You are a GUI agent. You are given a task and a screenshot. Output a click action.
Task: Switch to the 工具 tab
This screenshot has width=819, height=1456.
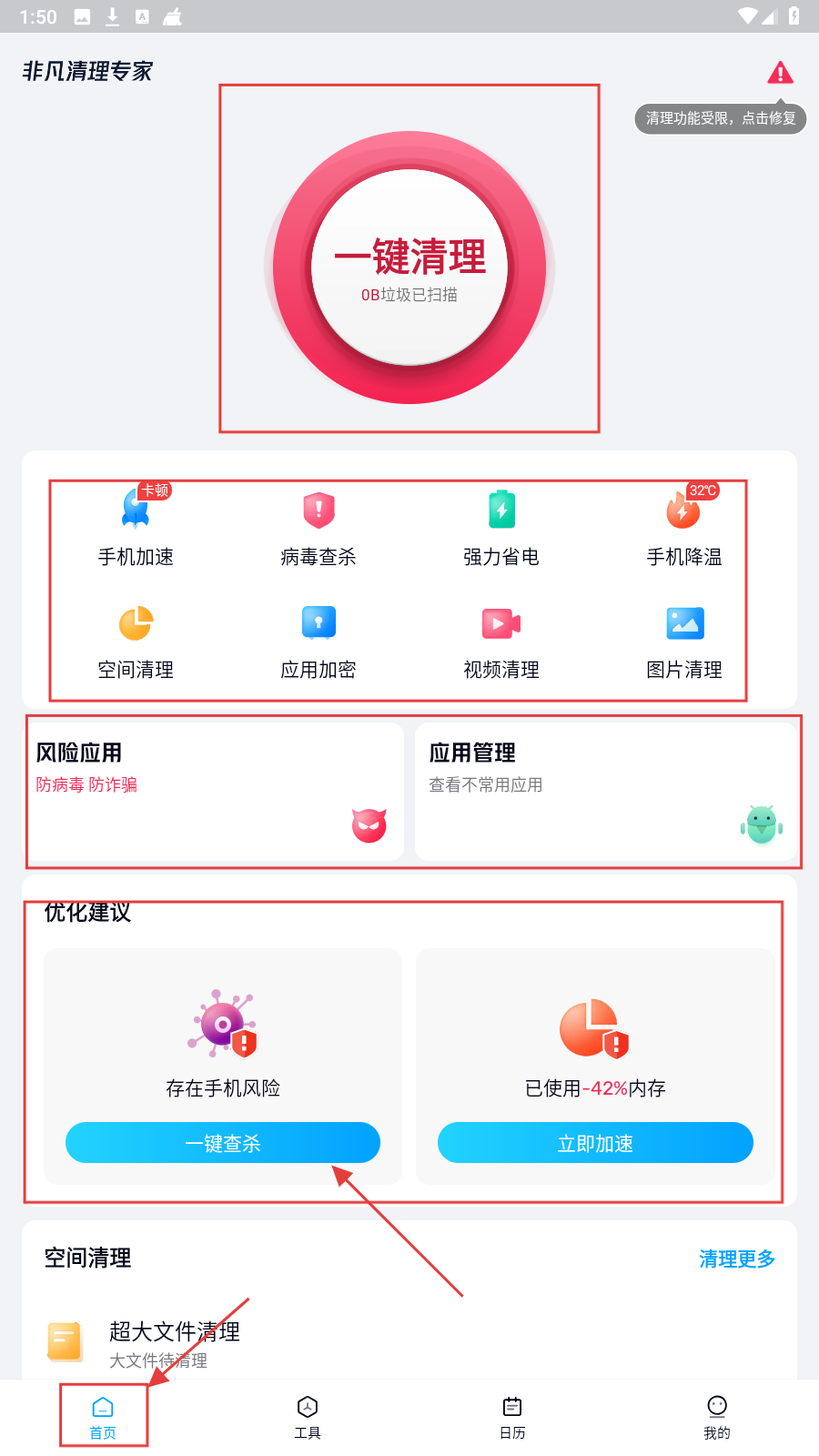pos(308,1418)
